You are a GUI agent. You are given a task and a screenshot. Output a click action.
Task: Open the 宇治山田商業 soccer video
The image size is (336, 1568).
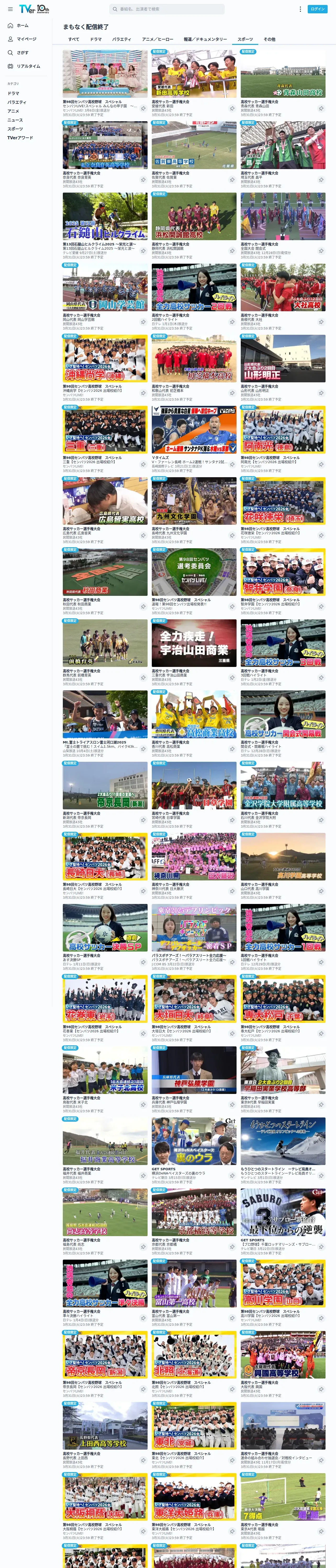[194, 643]
